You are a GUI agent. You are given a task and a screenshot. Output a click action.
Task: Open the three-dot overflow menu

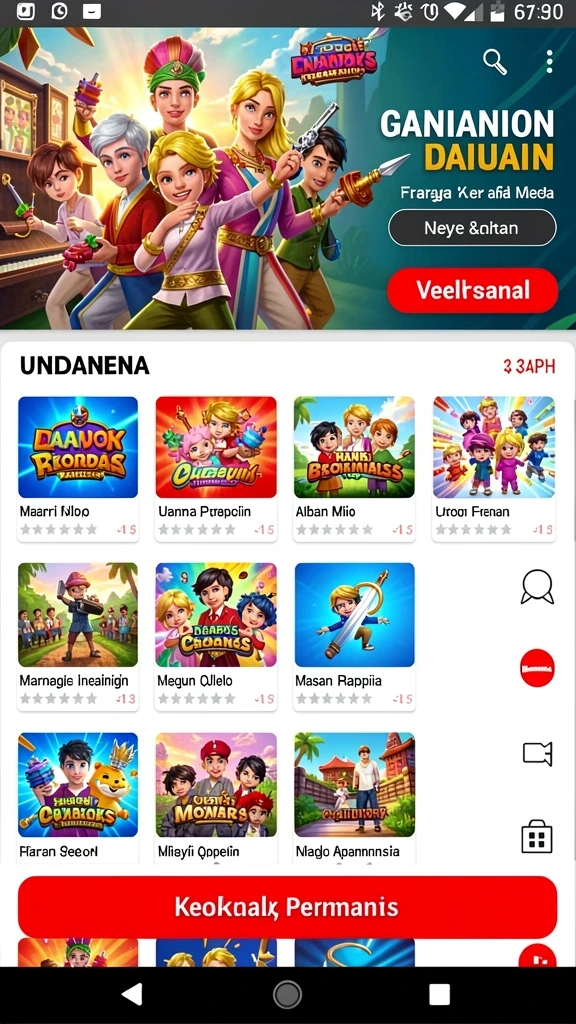(549, 61)
